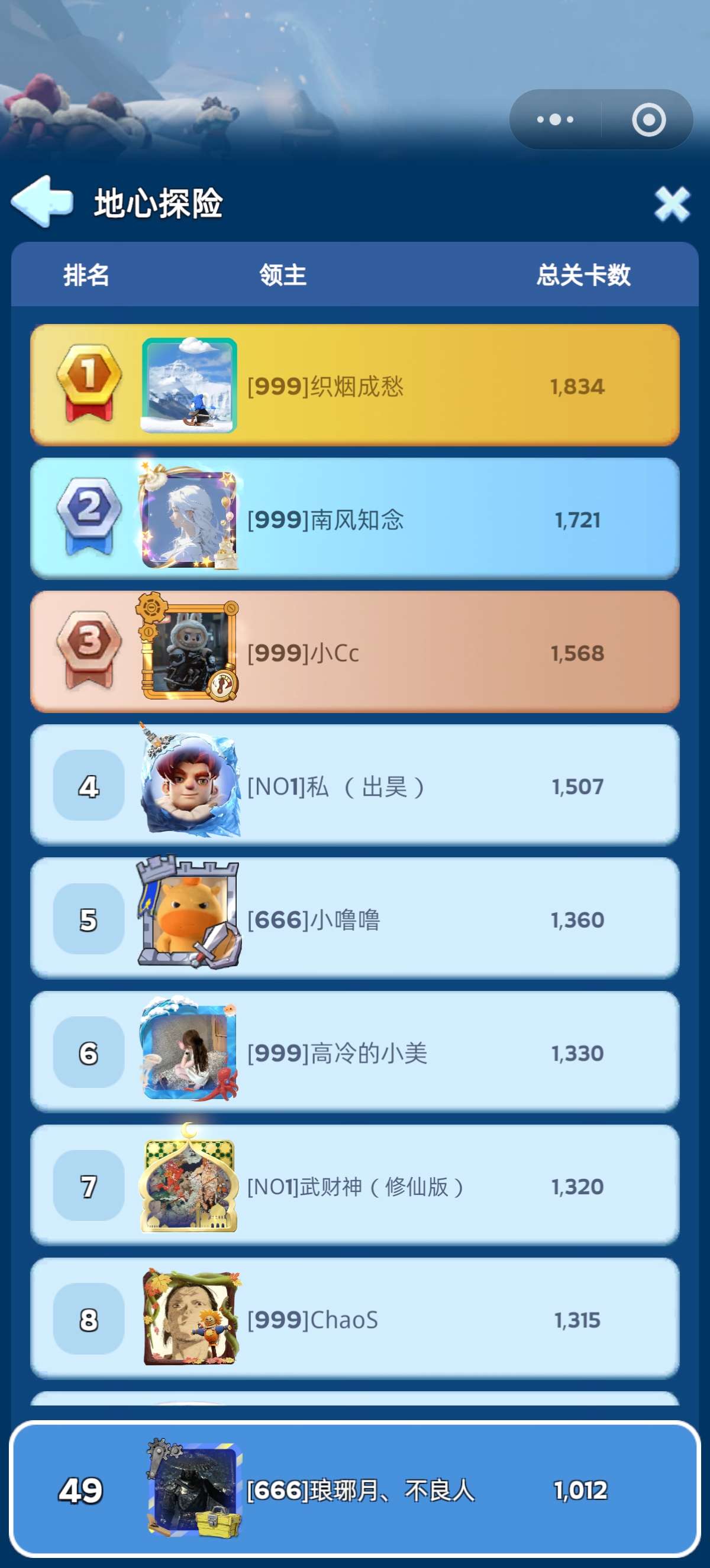The image size is (710, 1568).
Task: Open 南风知念's ranking entry
Action: coord(354,519)
